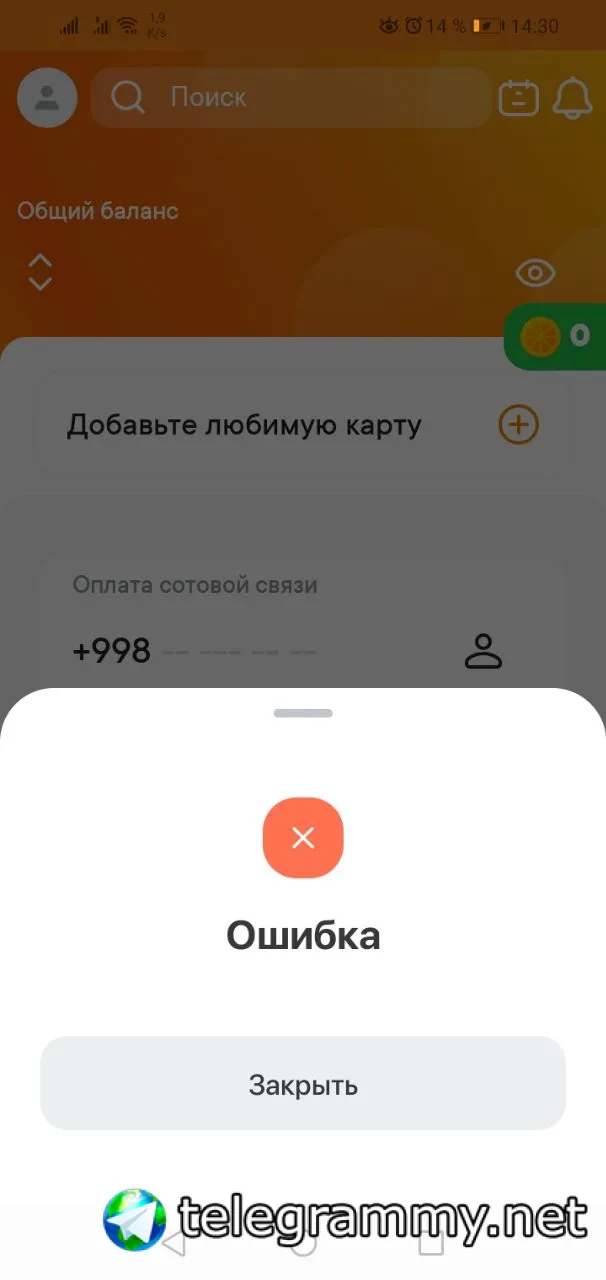Viewport: 606px width, 1280px height.
Task: Open the profile avatar
Action: [47, 98]
